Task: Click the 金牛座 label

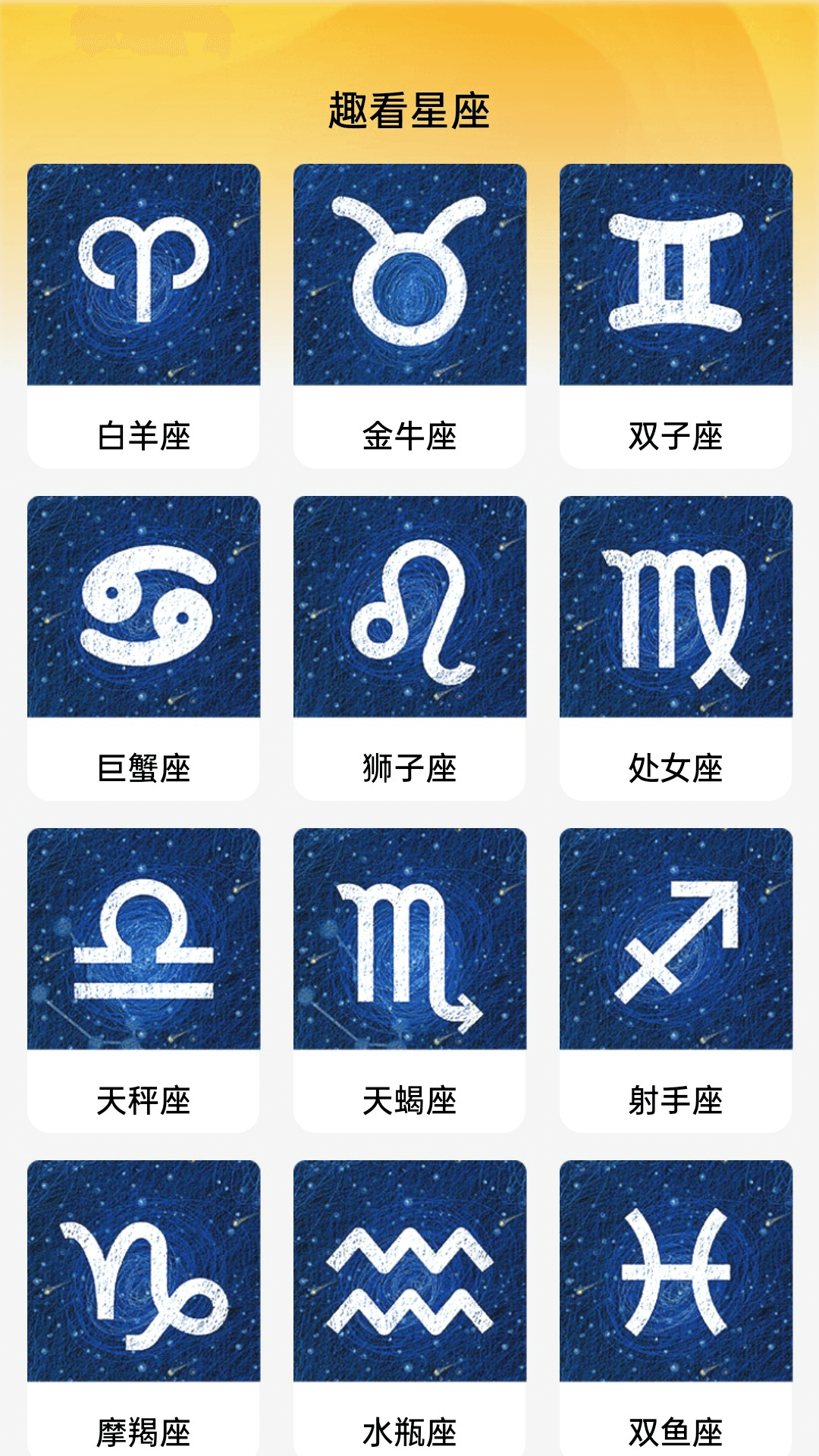Action: pos(409,432)
